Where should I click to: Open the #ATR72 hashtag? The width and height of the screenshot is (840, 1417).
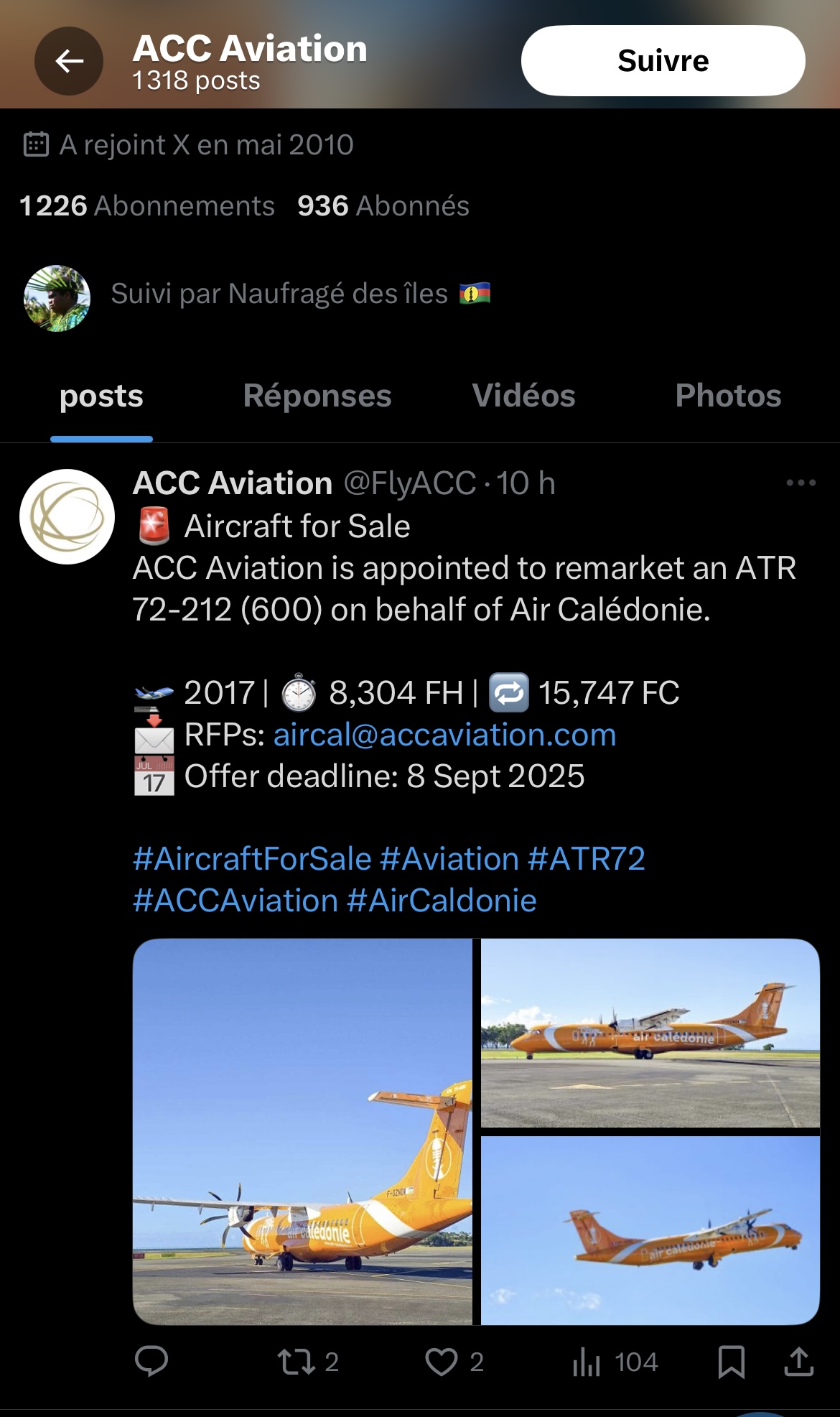(587, 859)
